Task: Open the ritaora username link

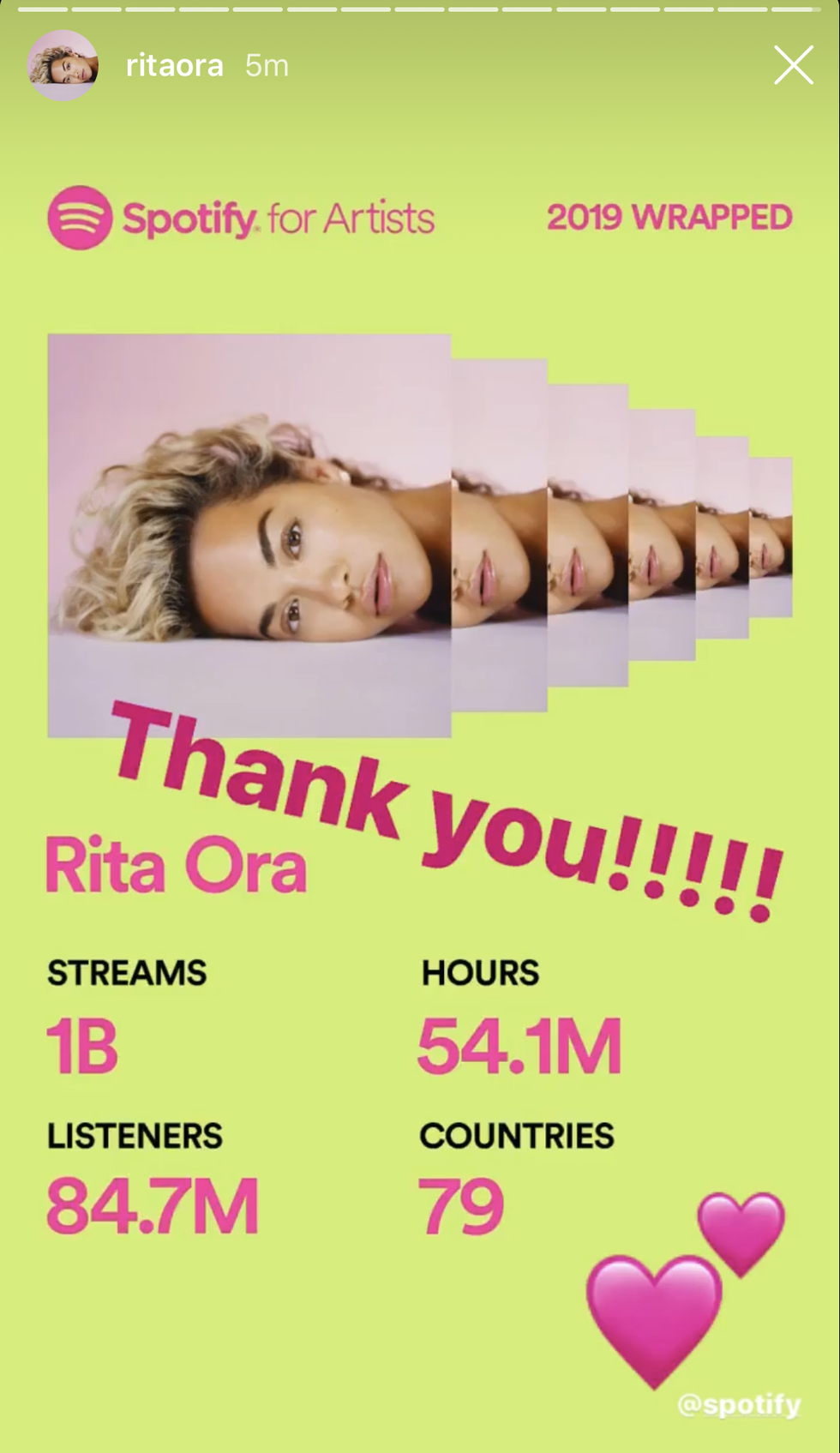Action: tap(174, 66)
